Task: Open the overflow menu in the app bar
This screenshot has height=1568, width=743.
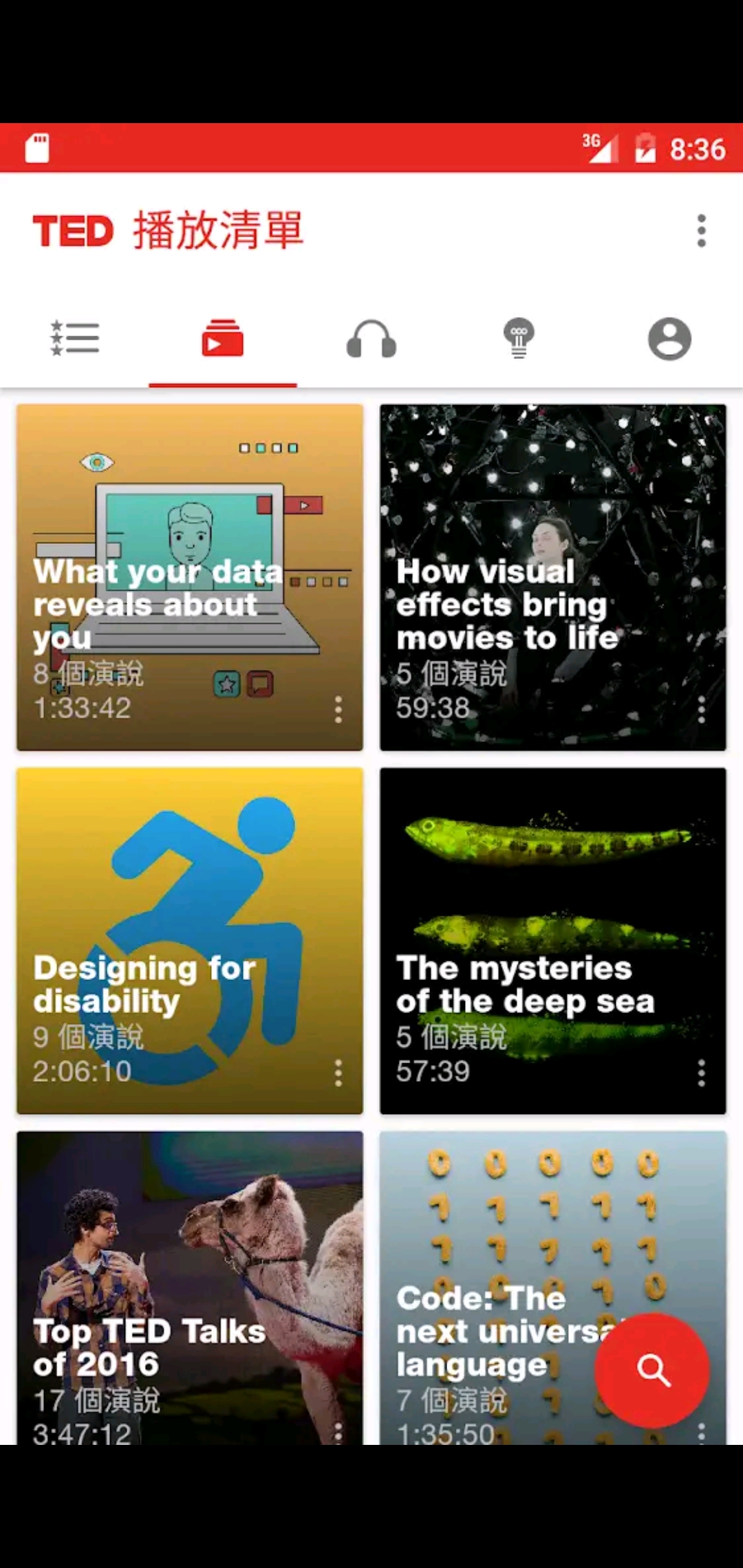Action: pos(701,230)
